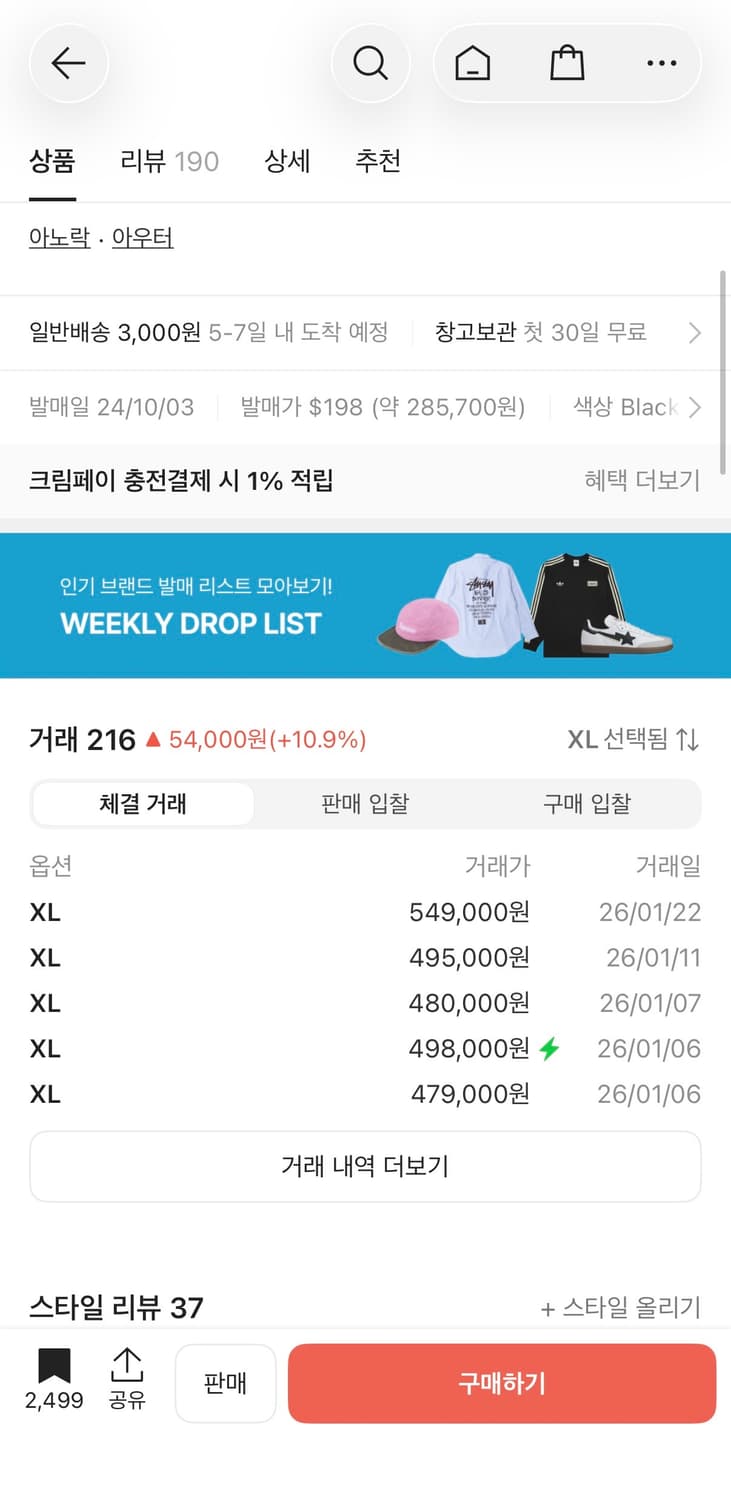Tap the 거래 내역 더보기 button
The width and height of the screenshot is (731, 1500).
click(x=365, y=1166)
